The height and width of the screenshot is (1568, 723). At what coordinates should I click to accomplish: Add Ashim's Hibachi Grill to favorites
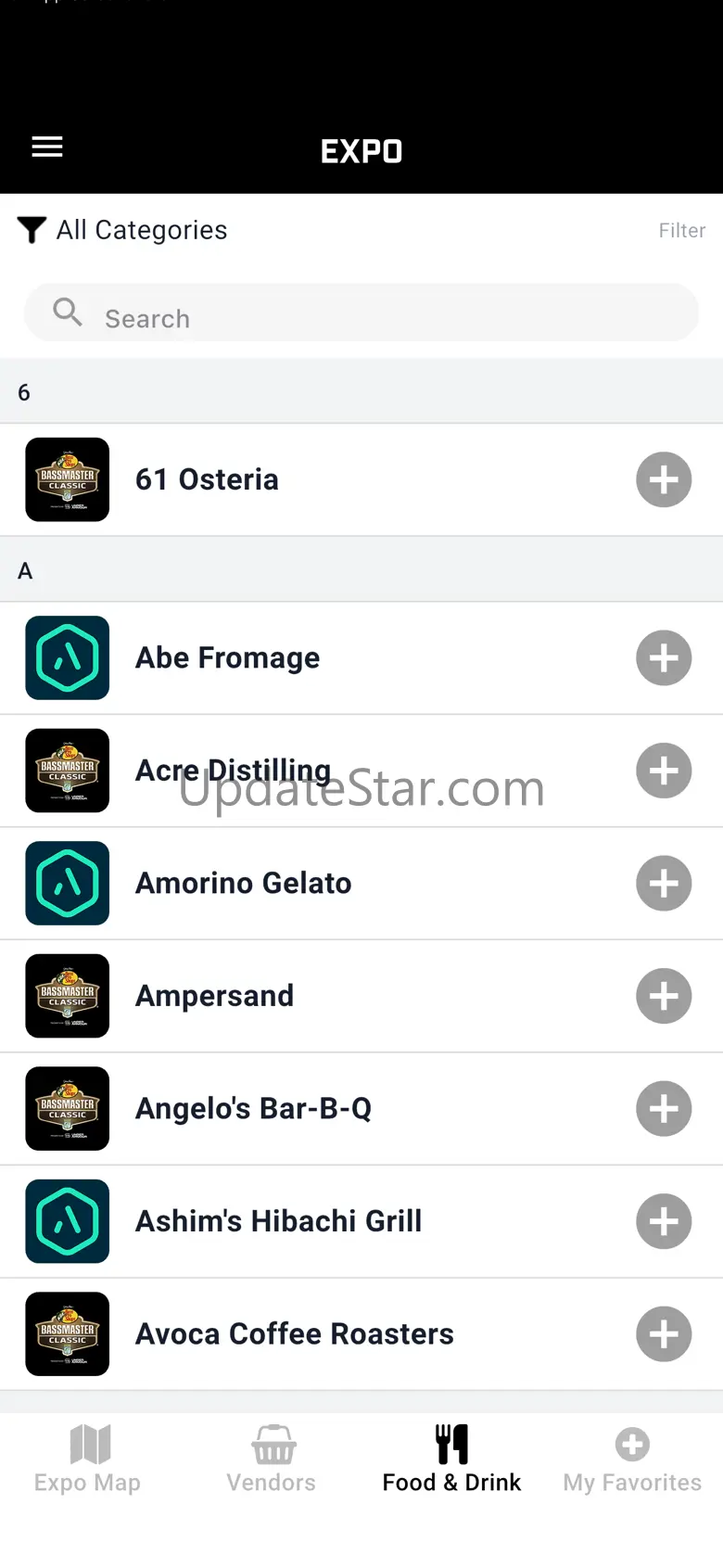[664, 1221]
